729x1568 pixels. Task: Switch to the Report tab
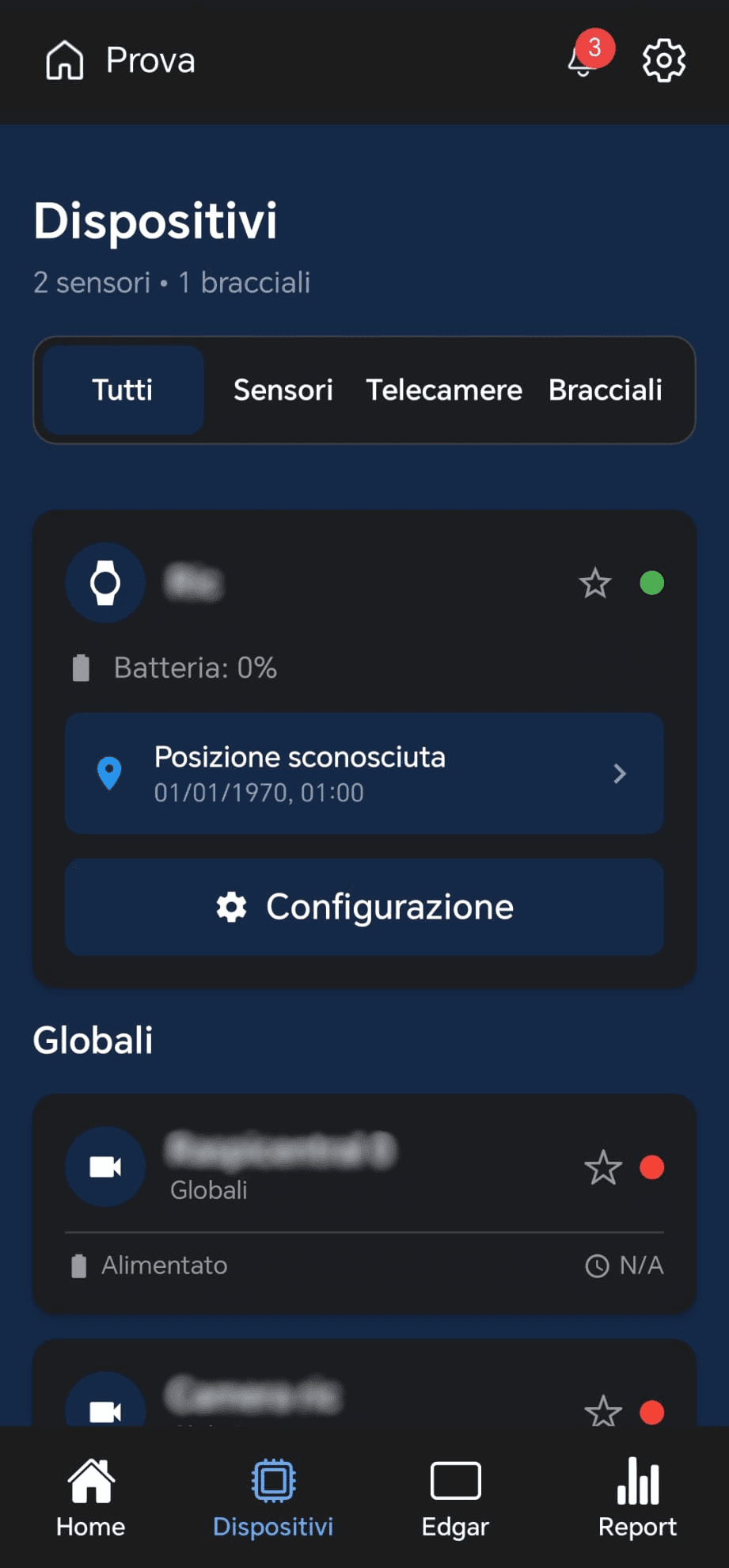tap(637, 1497)
